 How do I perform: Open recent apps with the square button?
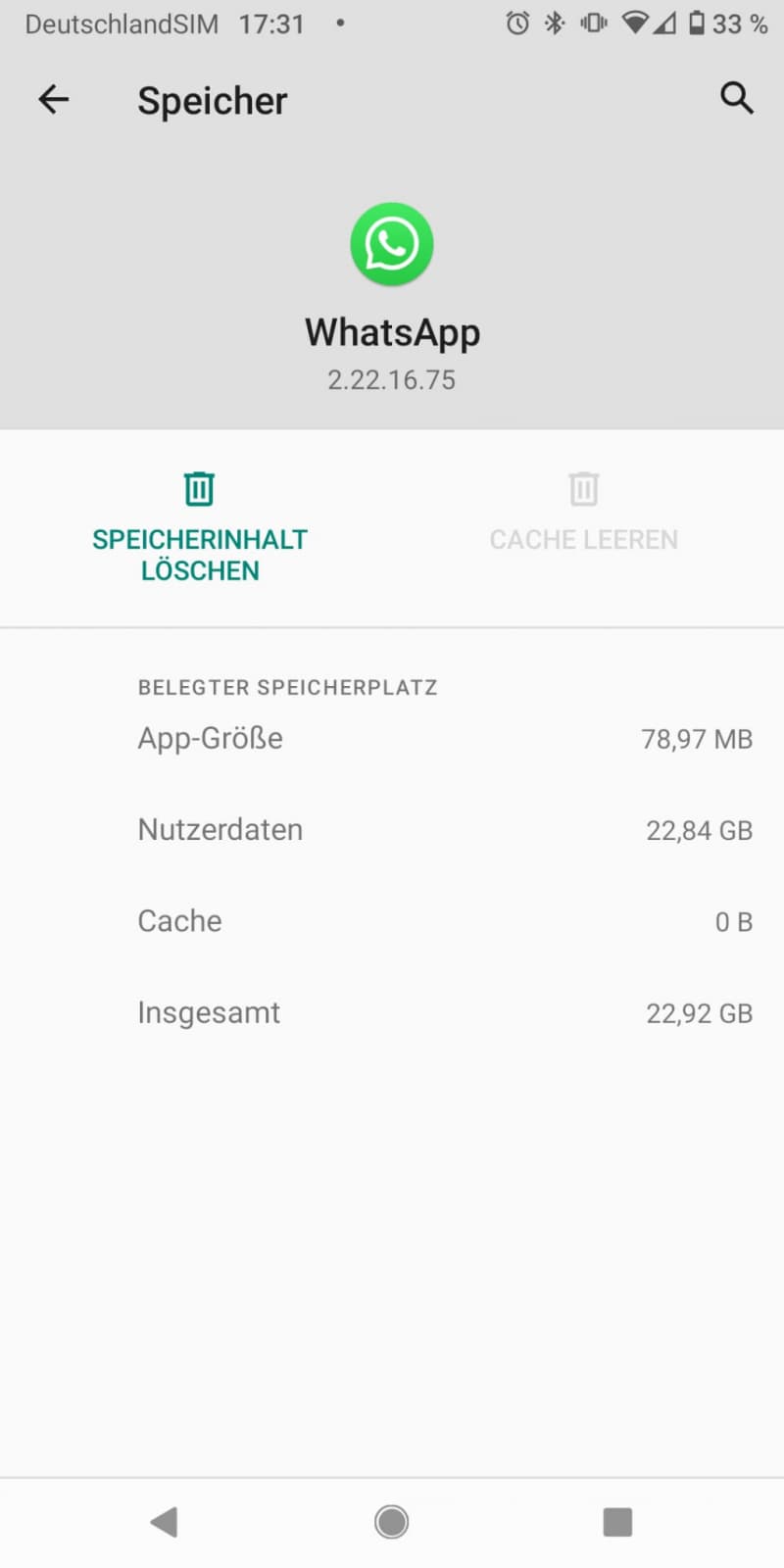coord(617,1522)
